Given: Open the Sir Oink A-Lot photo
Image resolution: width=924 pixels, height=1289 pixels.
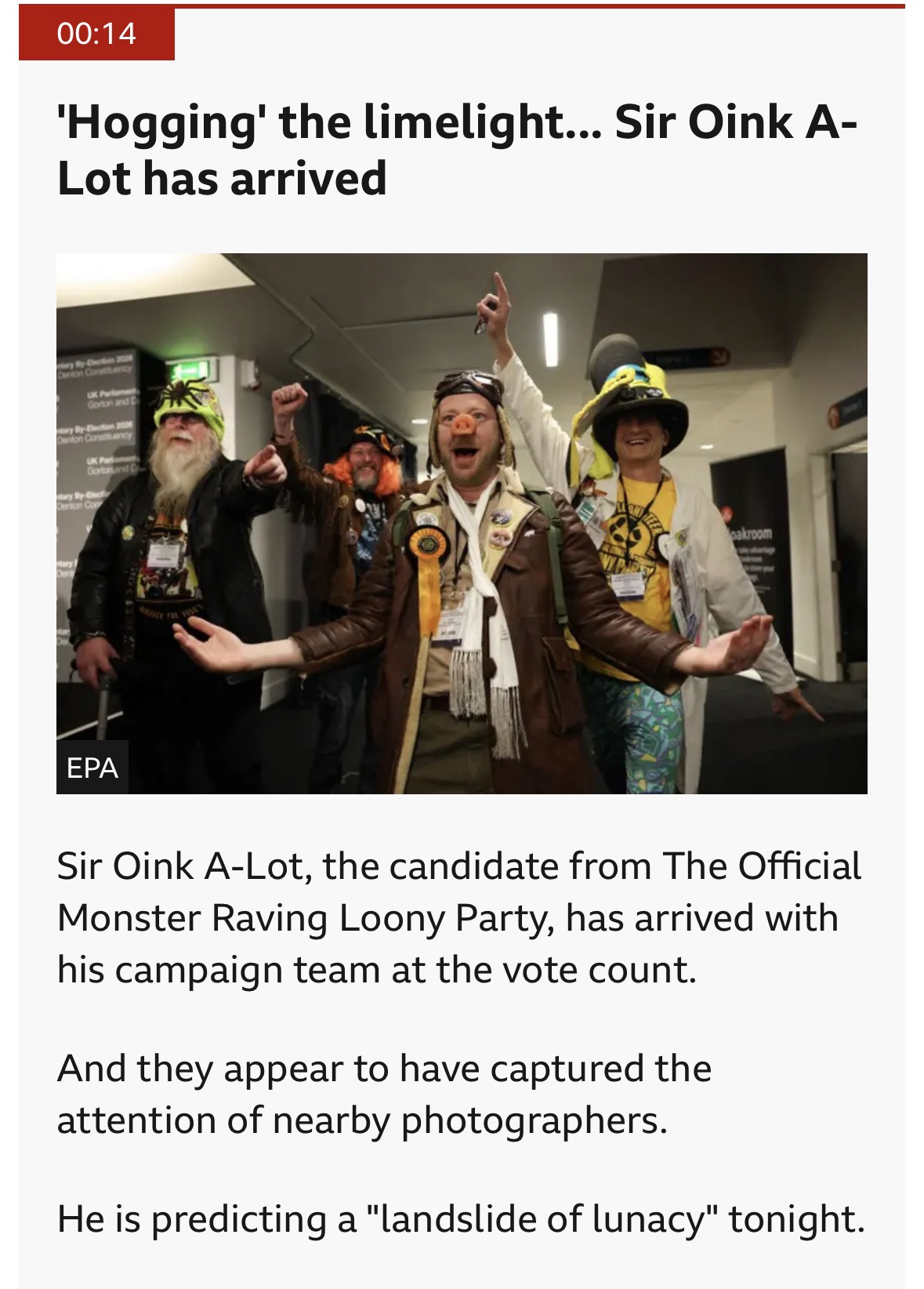Looking at the screenshot, I should pyautogui.click(x=462, y=523).
